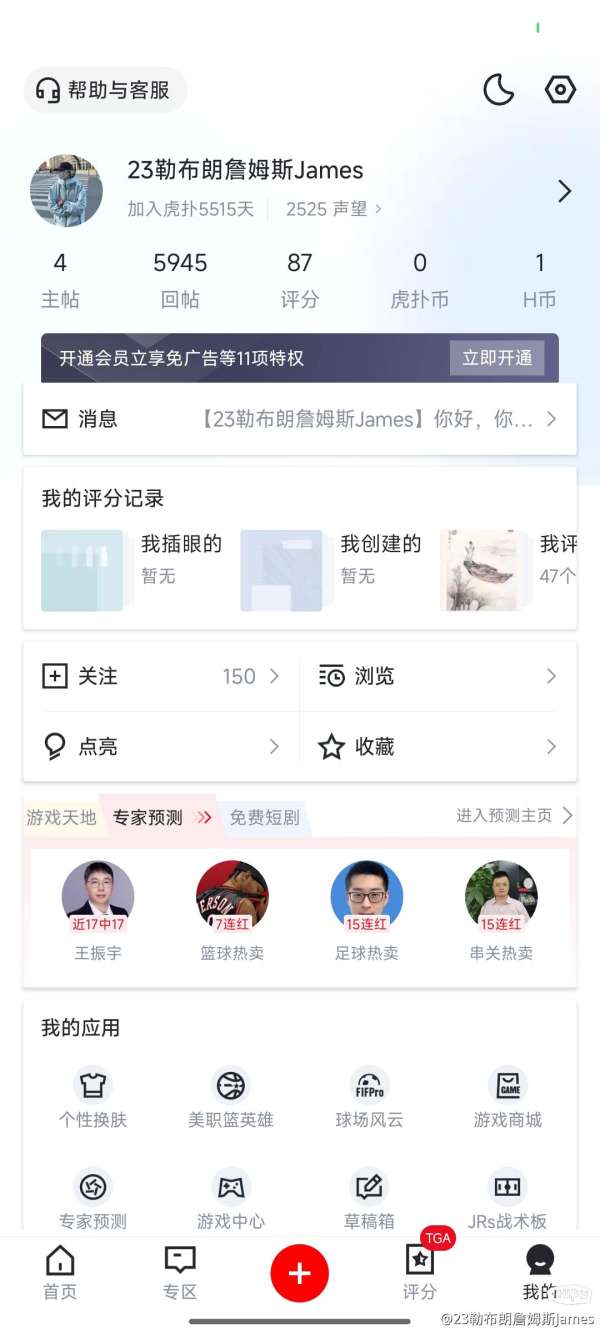600x1333 pixels.
Task: Open 游戏商城 app
Action: click(x=508, y=1097)
